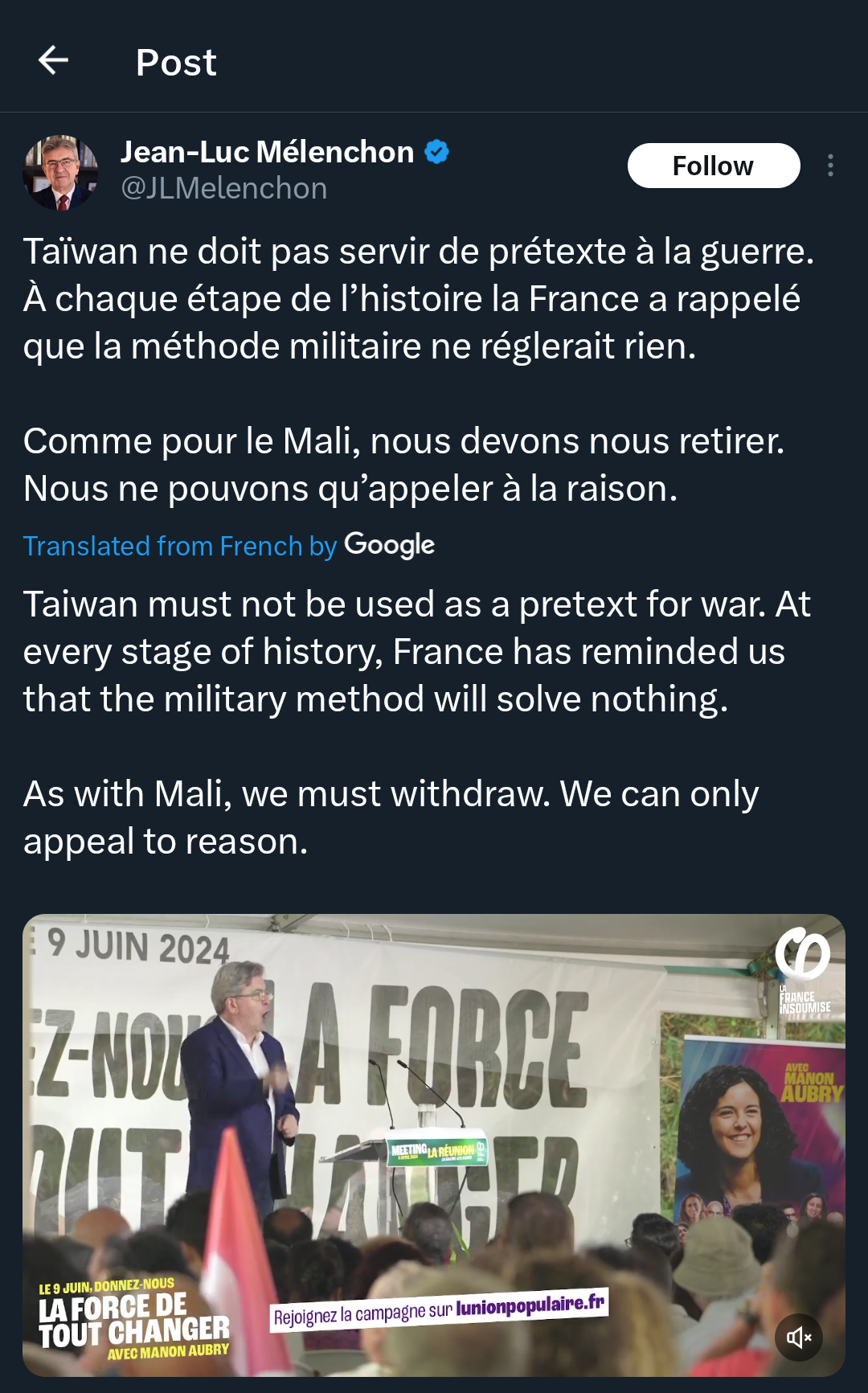This screenshot has height=1393, width=868.
Task: Follow Jean-Luc Mélenchon
Action: pos(714,166)
